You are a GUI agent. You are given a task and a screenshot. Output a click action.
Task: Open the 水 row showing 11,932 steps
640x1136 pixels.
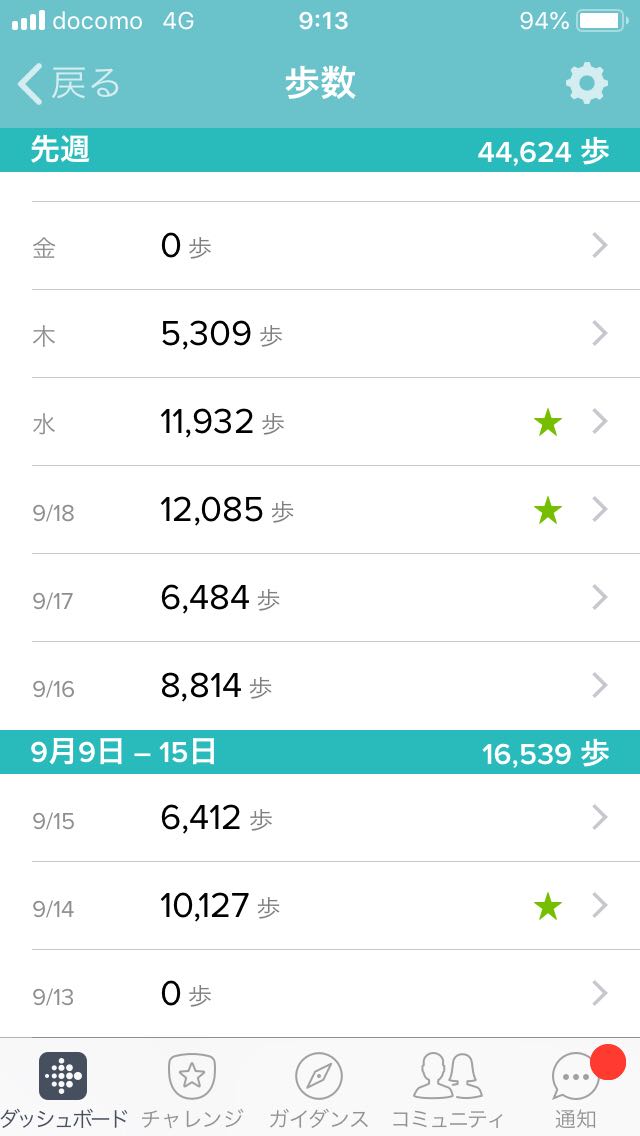click(320, 422)
